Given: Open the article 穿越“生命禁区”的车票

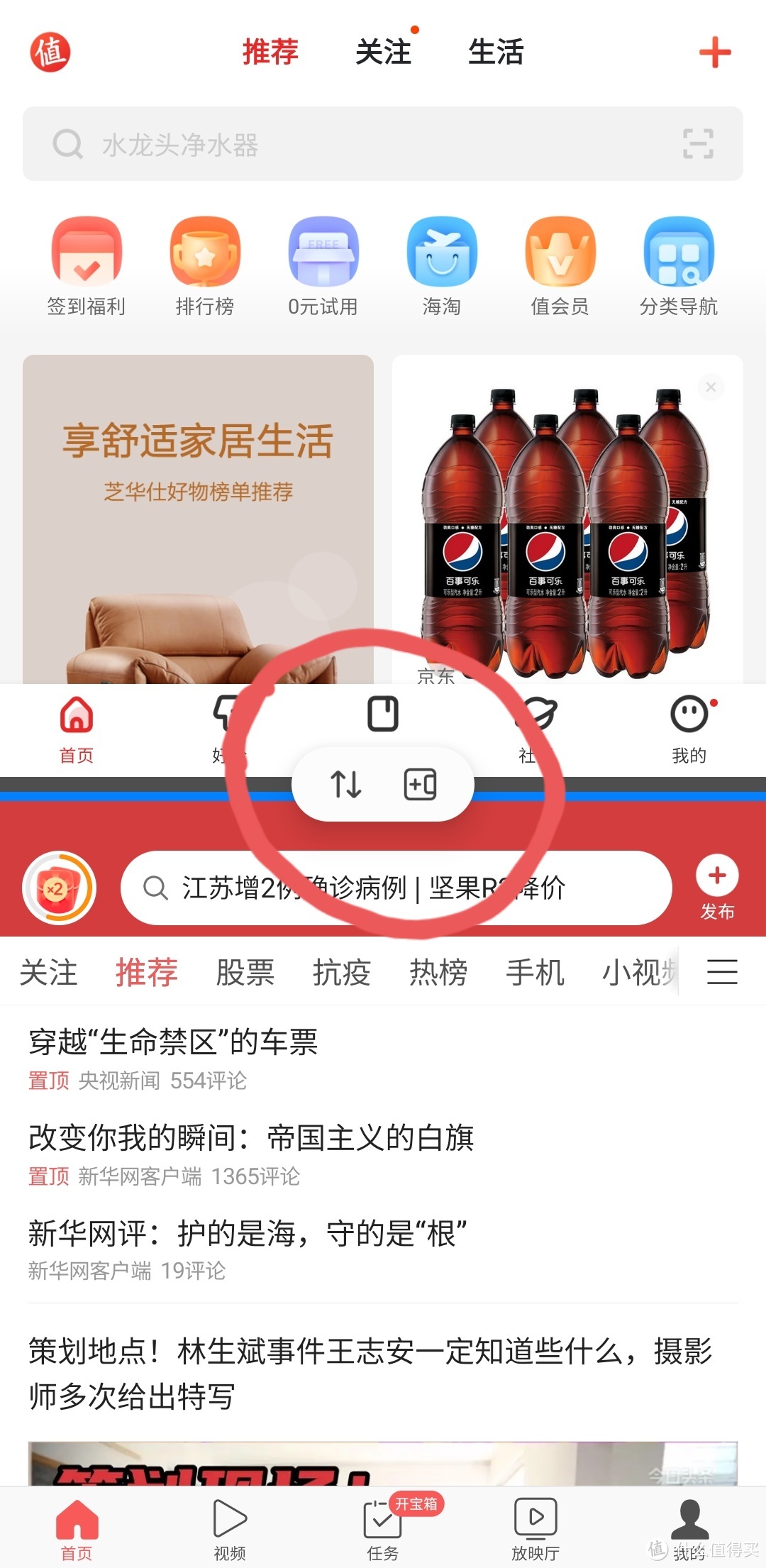Looking at the screenshot, I should [x=174, y=1043].
